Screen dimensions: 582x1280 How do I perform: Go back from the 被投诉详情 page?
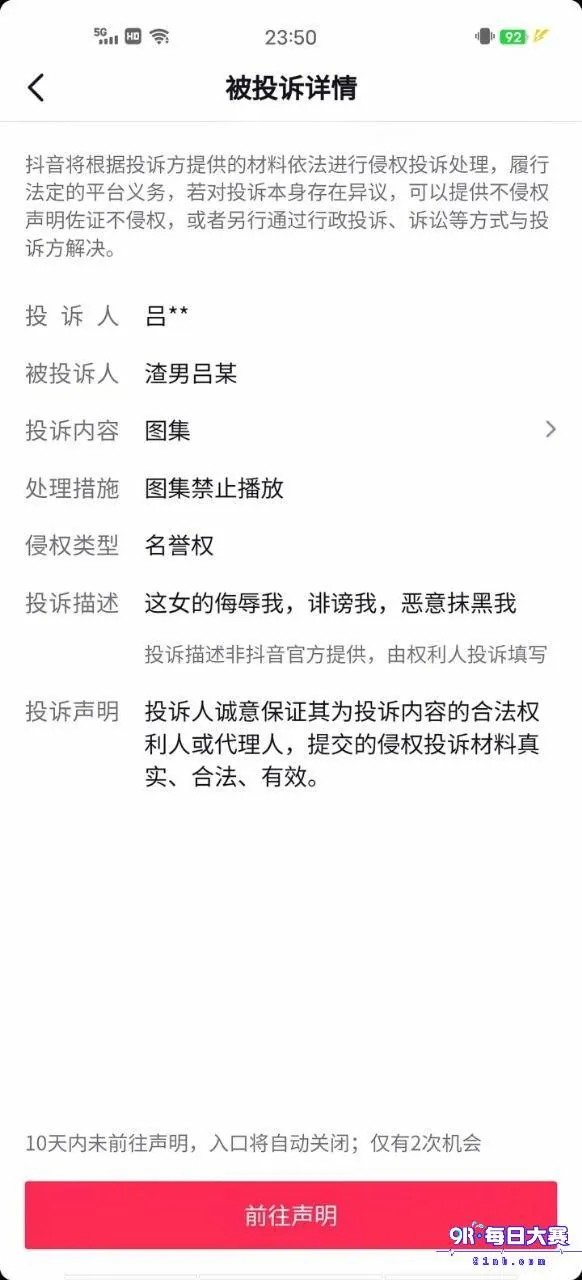[x=36, y=88]
